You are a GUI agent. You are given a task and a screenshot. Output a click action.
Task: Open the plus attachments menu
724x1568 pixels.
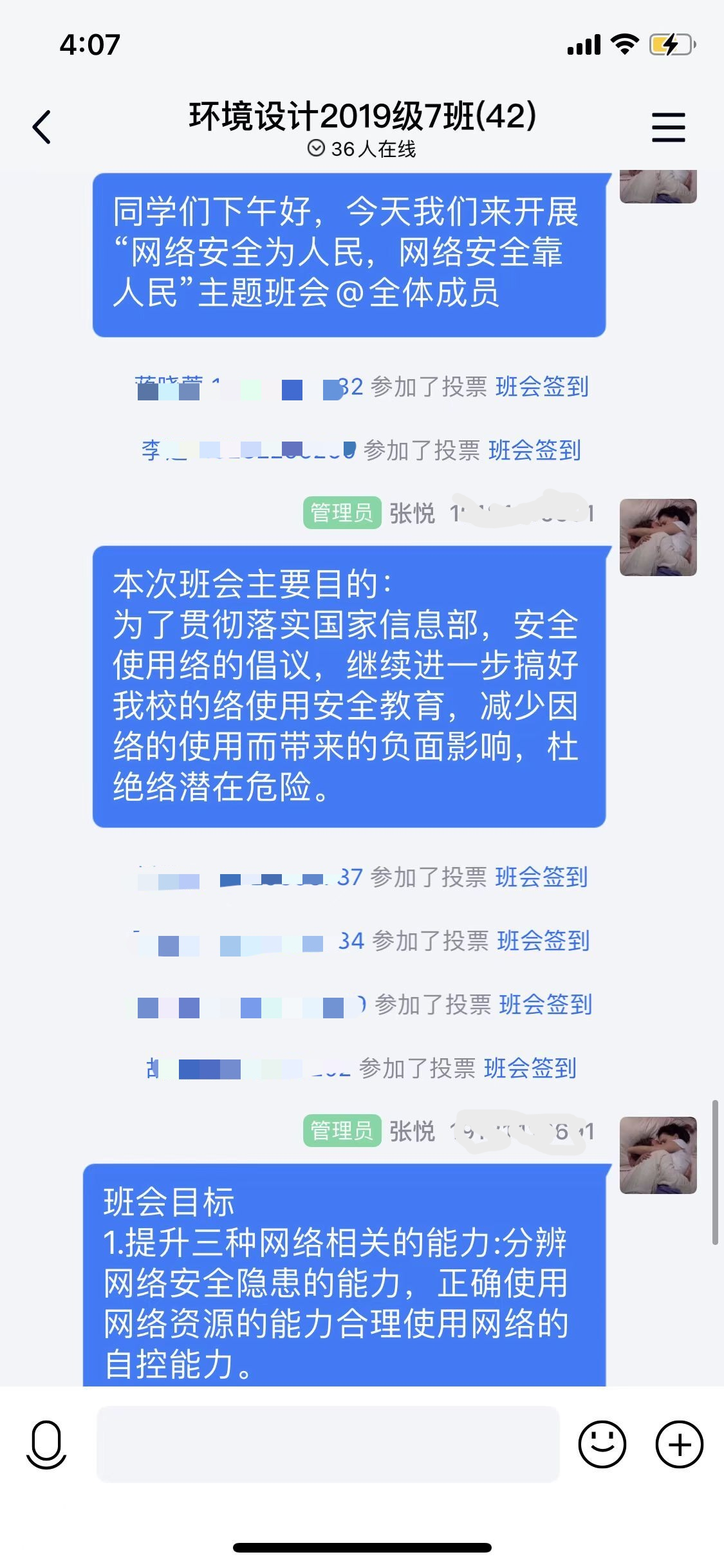pos(679,1444)
